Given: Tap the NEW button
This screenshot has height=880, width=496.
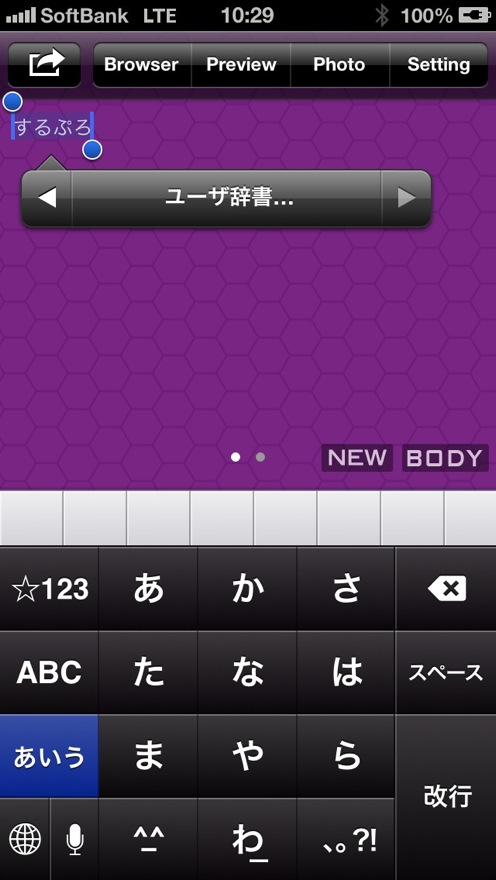Looking at the screenshot, I should (x=357, y=458).
